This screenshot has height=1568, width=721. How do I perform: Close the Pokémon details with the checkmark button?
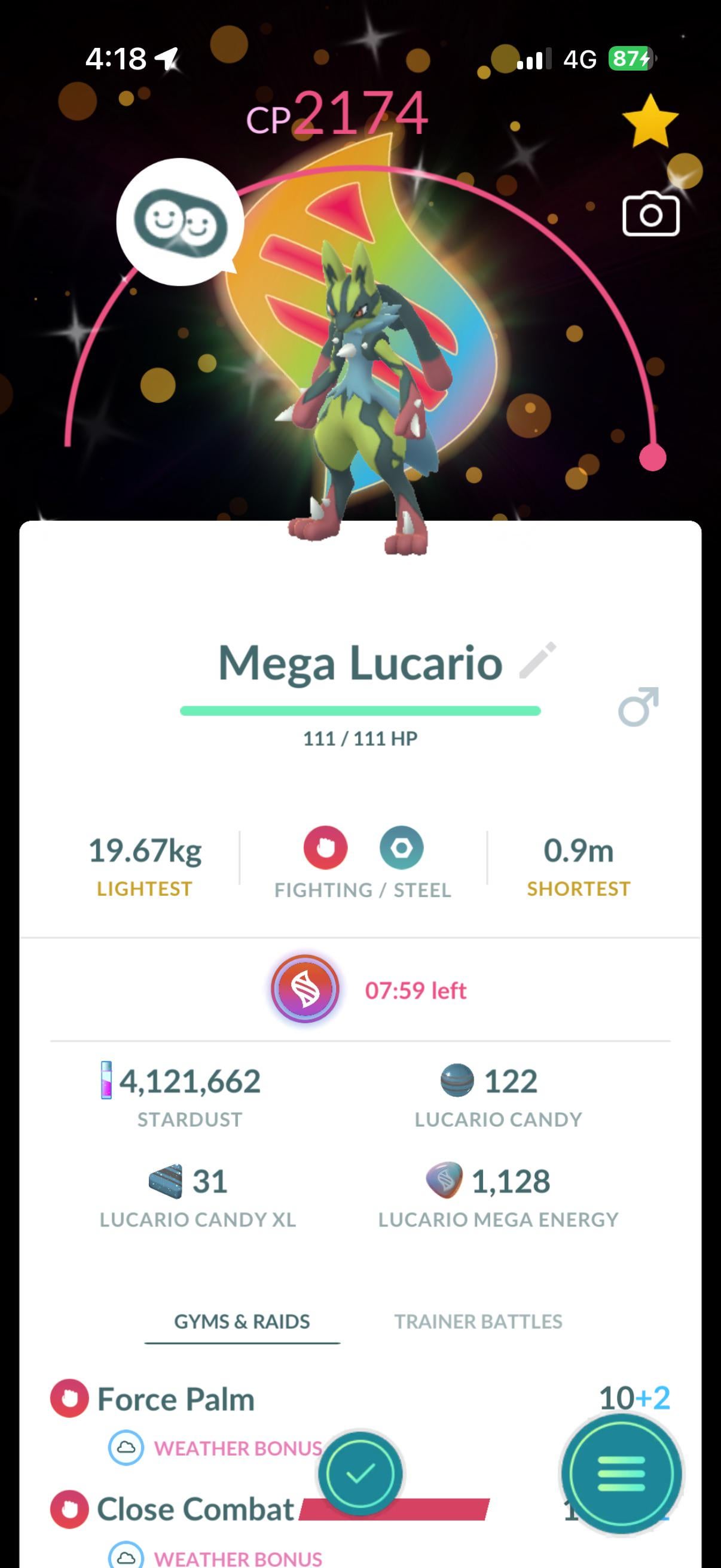pos(360,1473)
